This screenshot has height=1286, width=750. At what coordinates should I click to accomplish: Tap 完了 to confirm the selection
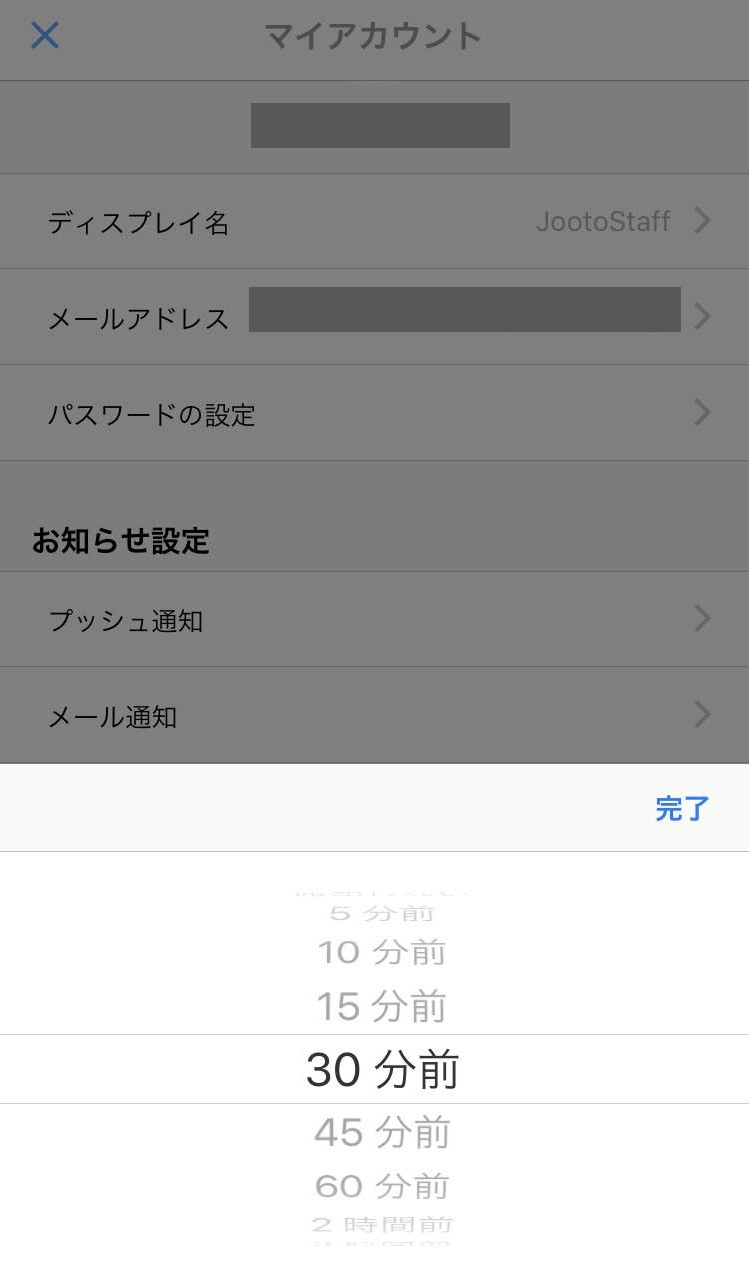[682, 808]
